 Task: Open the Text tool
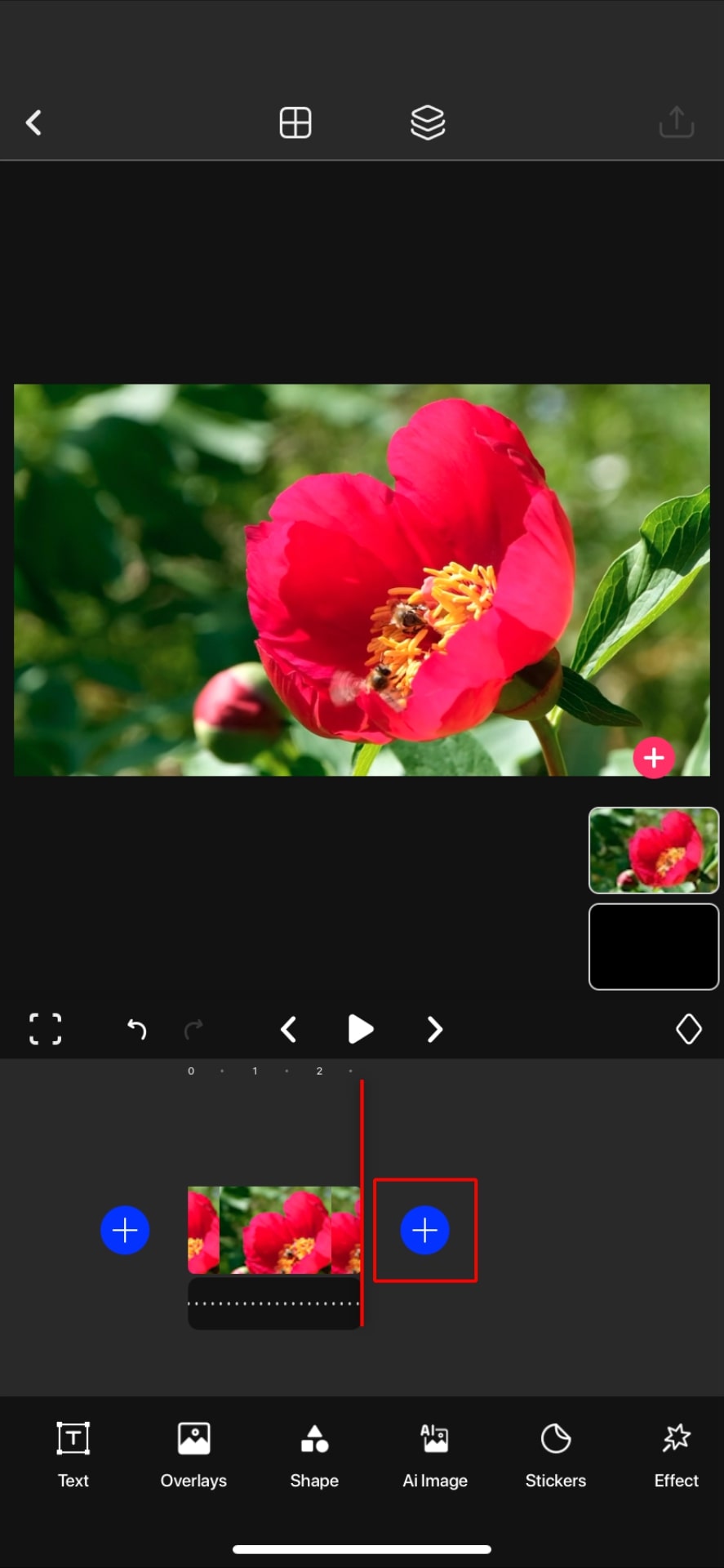click(x=73, y=1455)
